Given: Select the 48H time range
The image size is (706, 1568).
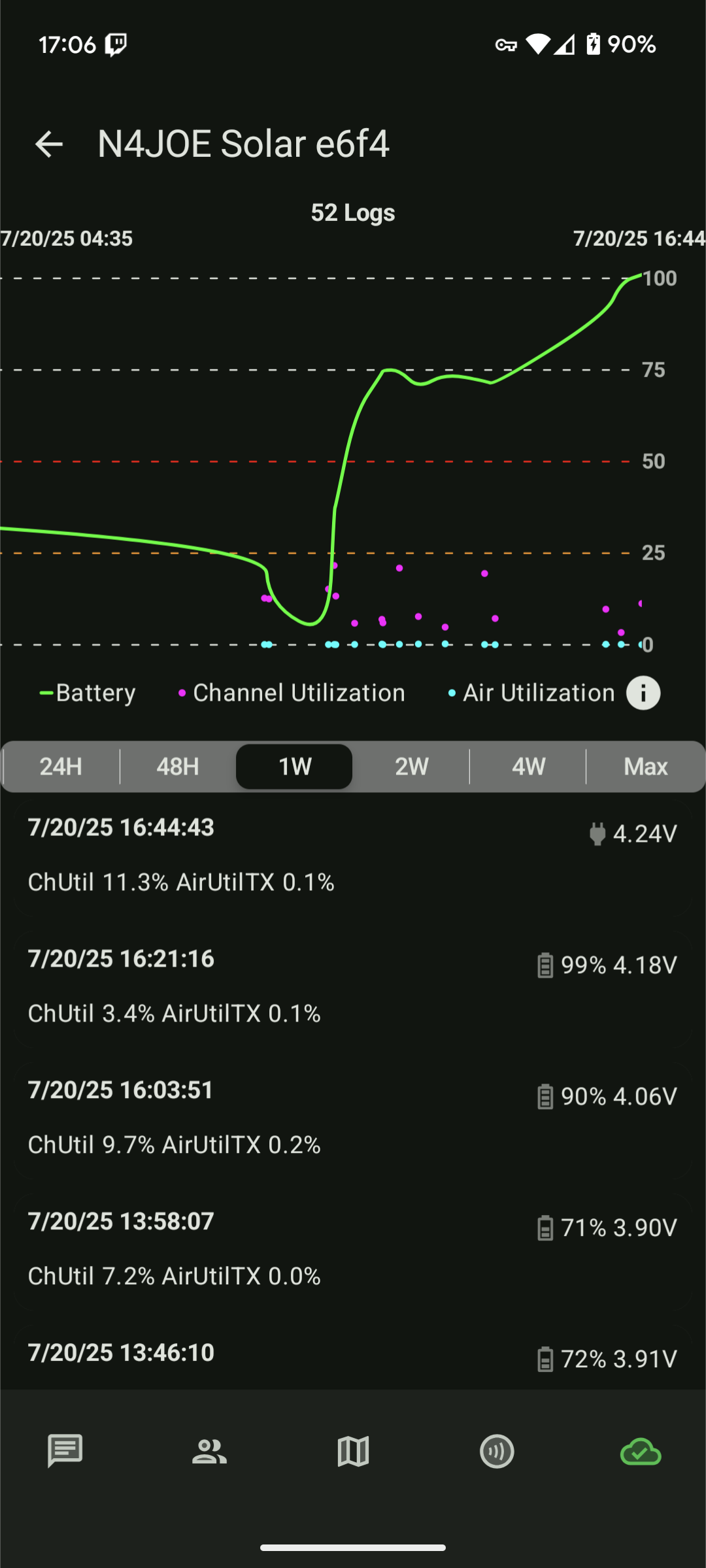Looking at the screenshot, I should (175, 766).
